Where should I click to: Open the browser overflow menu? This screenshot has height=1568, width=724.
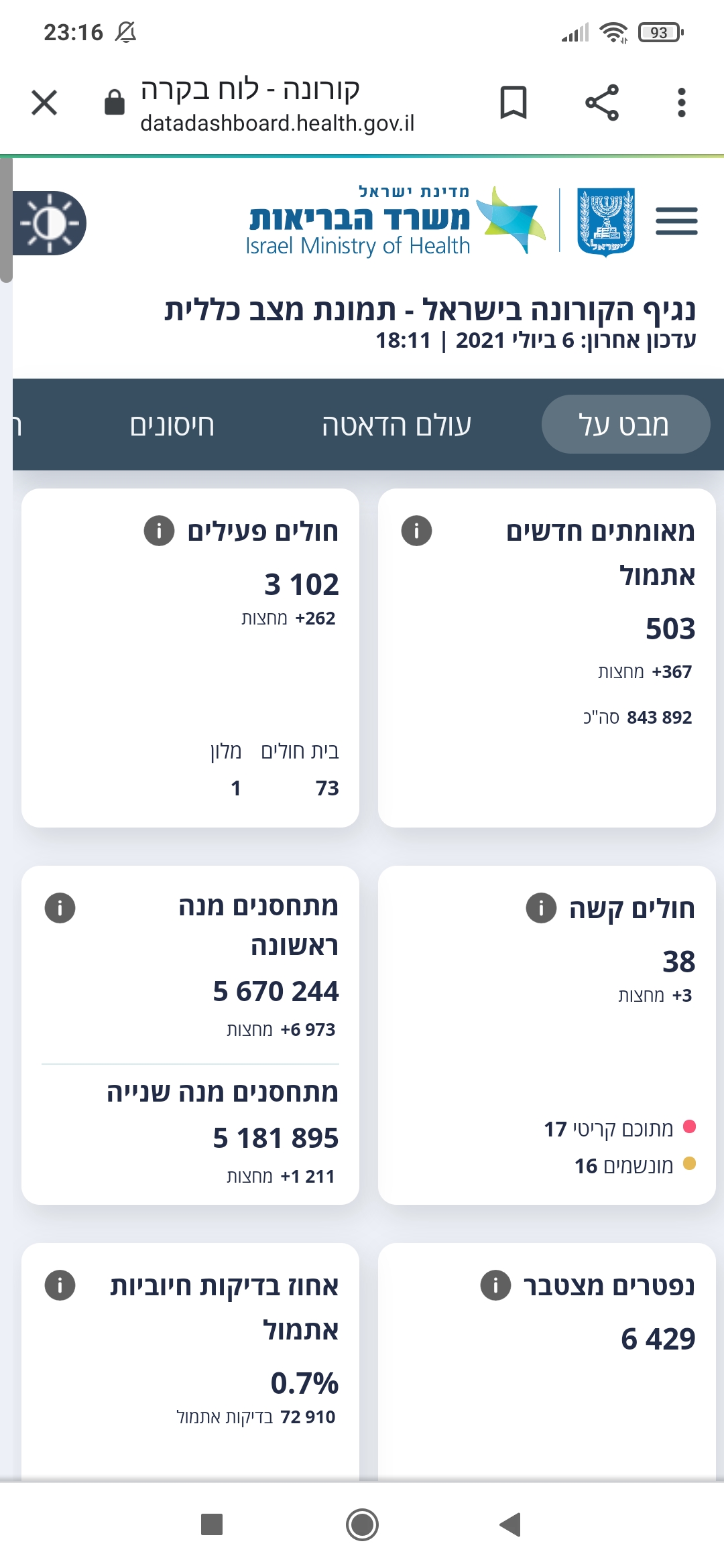click(682, 103)
